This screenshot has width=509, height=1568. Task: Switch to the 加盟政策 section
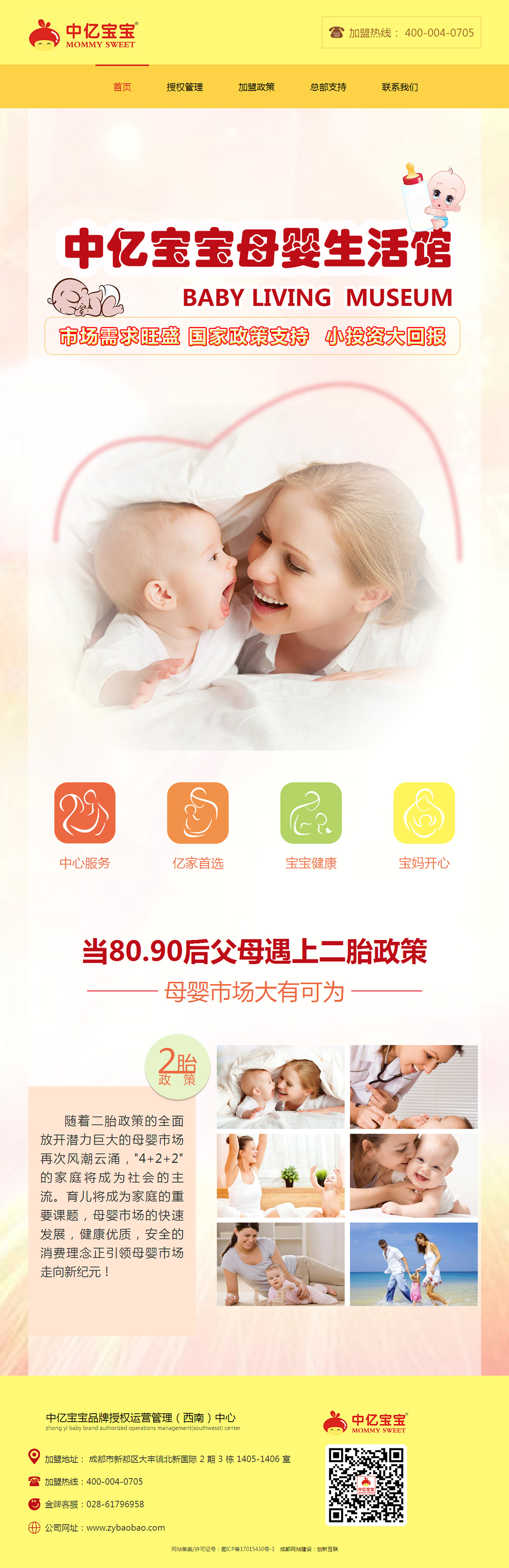click(256, 87)
